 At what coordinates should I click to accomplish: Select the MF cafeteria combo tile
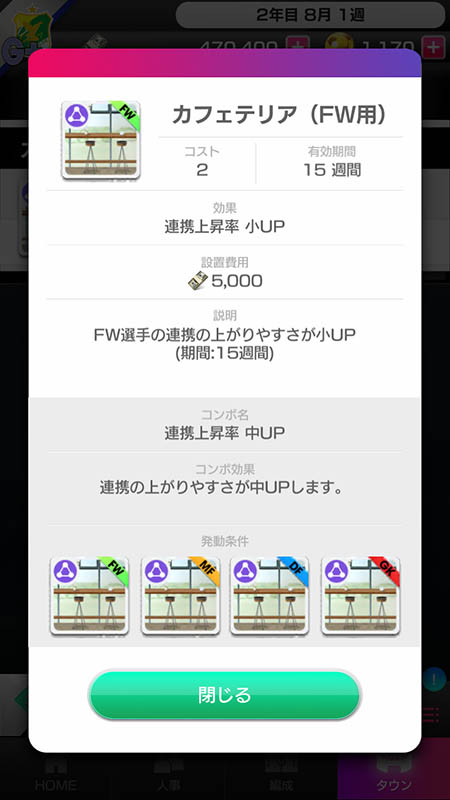(x=181, y=595)
